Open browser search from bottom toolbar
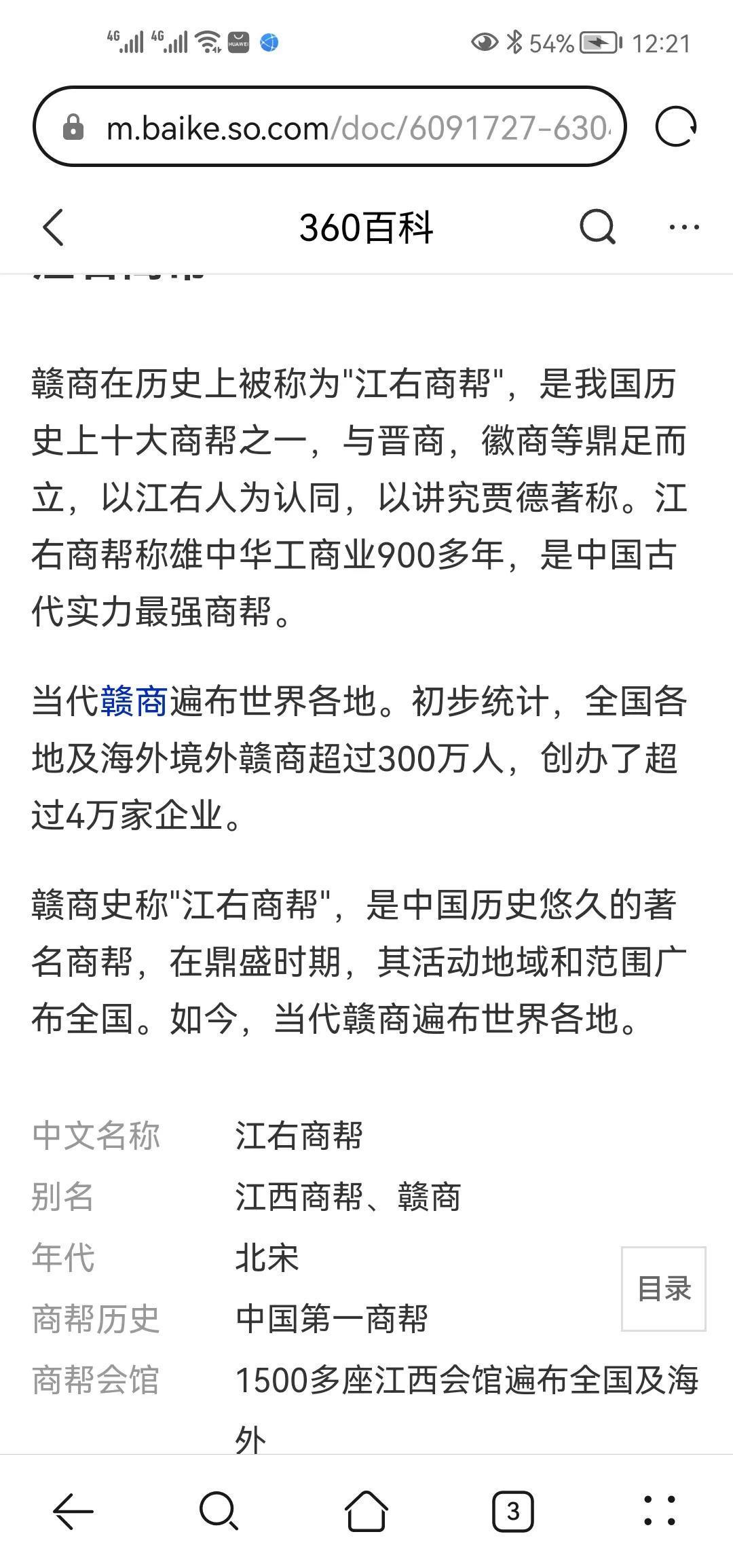Image resolution: width=733 pixels, height=1568 pixels. click(x=219, y=1511)
